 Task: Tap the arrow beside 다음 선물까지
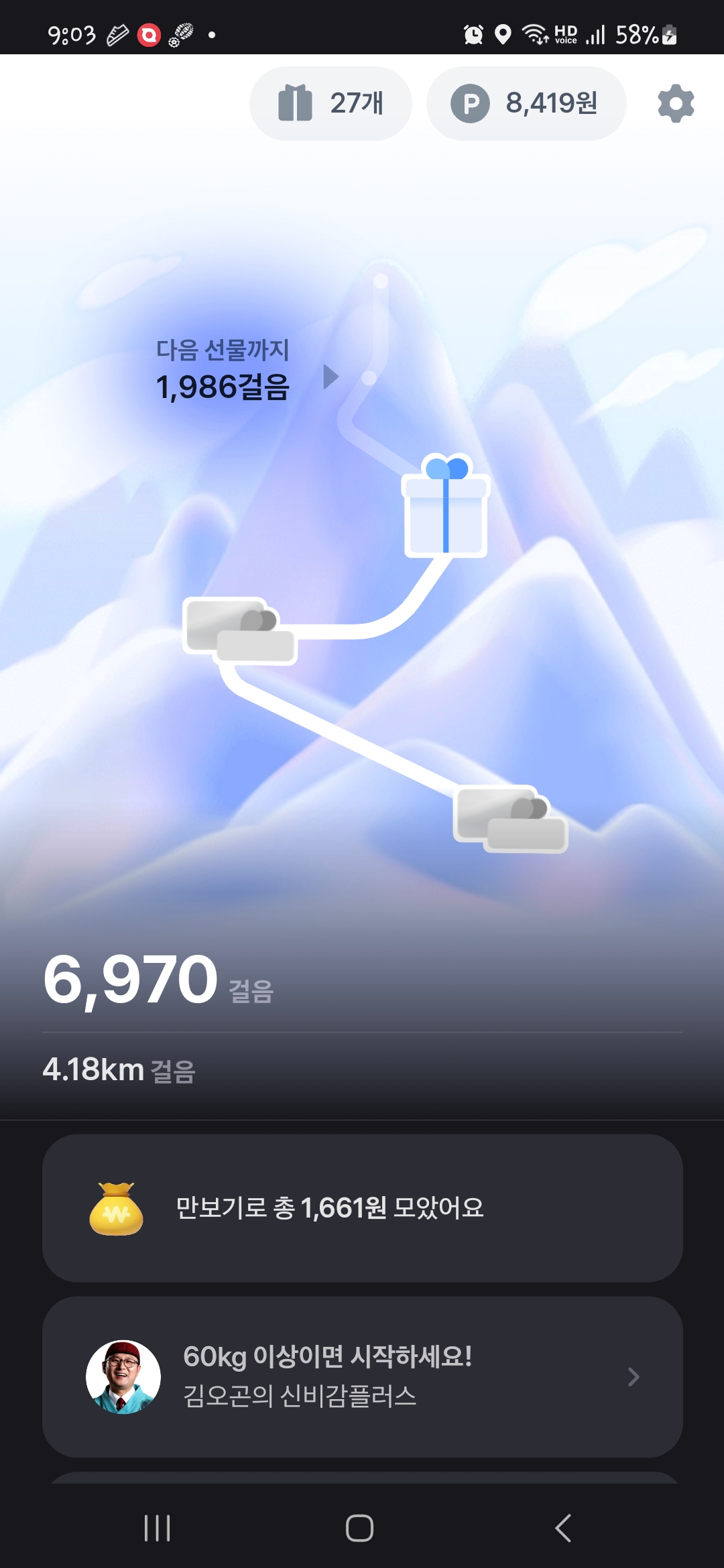tap(330, 377)
